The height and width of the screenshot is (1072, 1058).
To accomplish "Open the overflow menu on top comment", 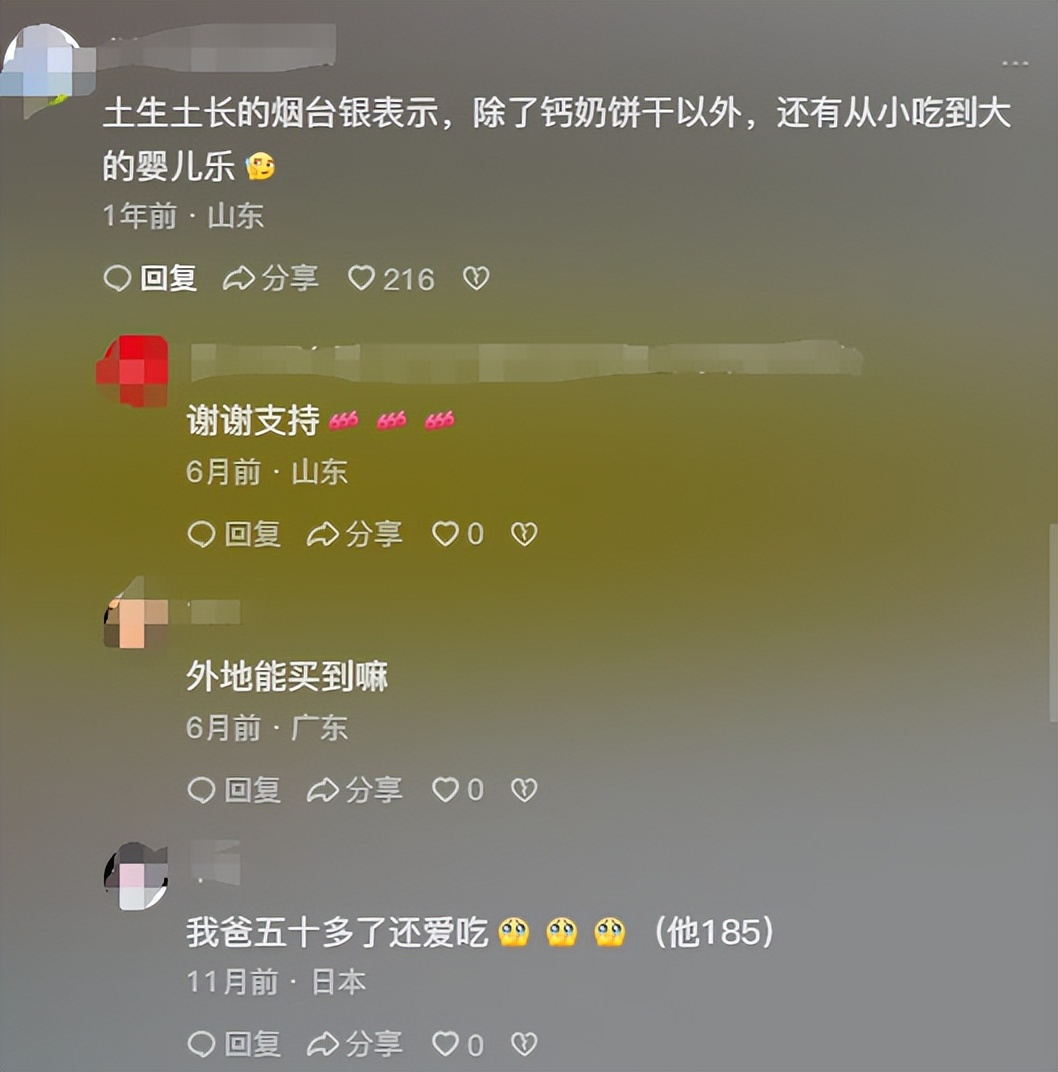I will [1015, 64].
